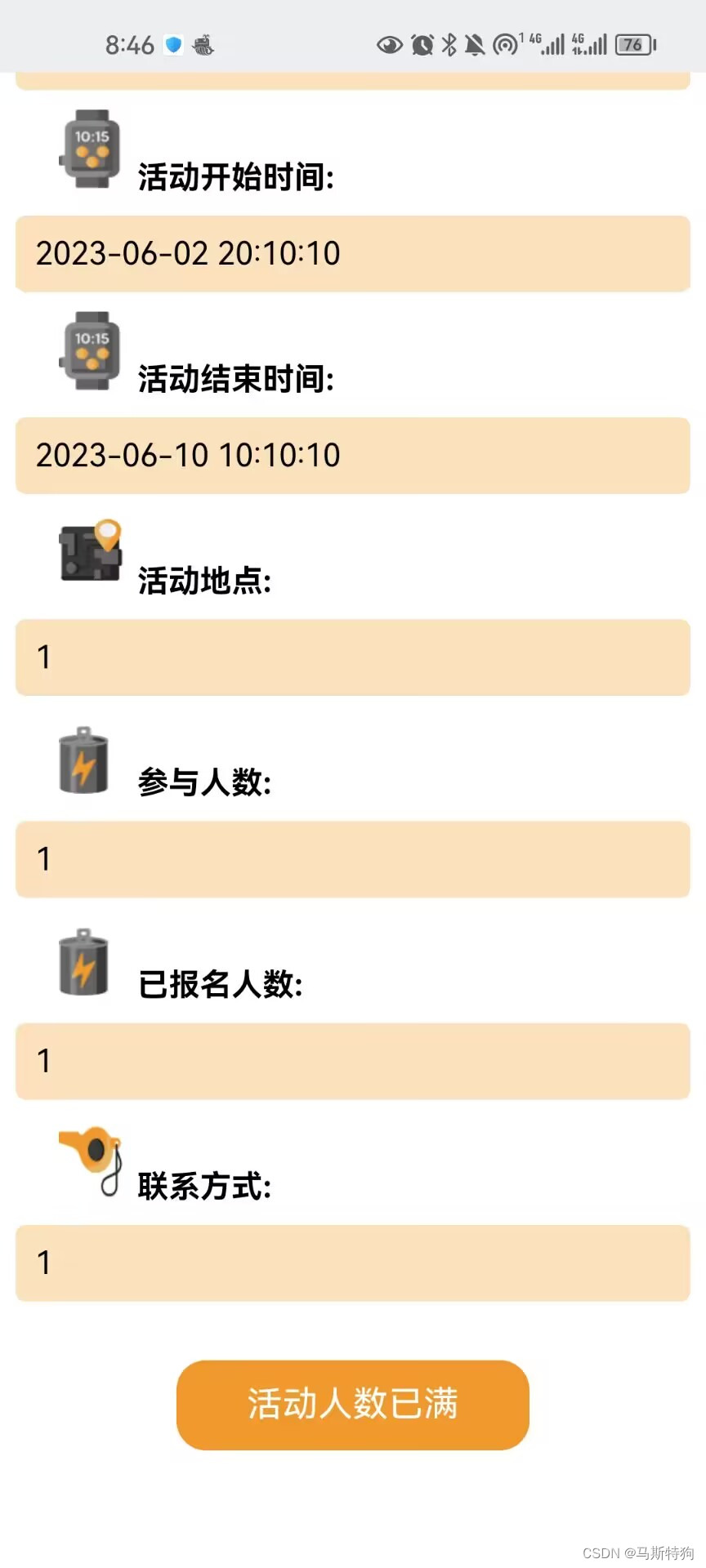Select the 参与人数 input field
Viewport: 706px width, 1568px height.
point(351,859)
